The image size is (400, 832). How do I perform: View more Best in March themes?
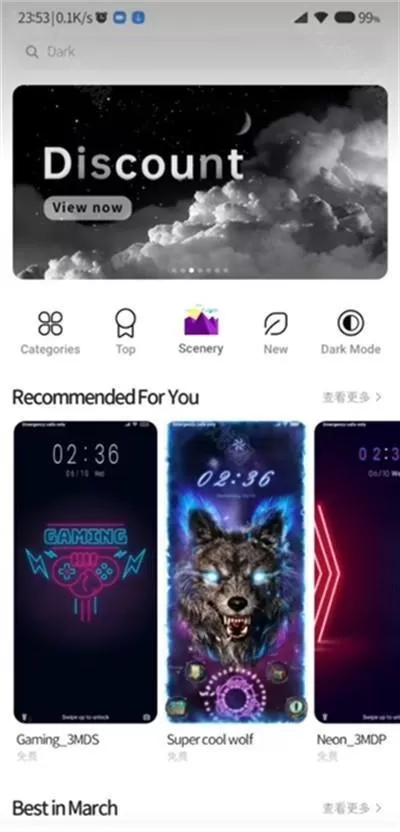point(352,808)
